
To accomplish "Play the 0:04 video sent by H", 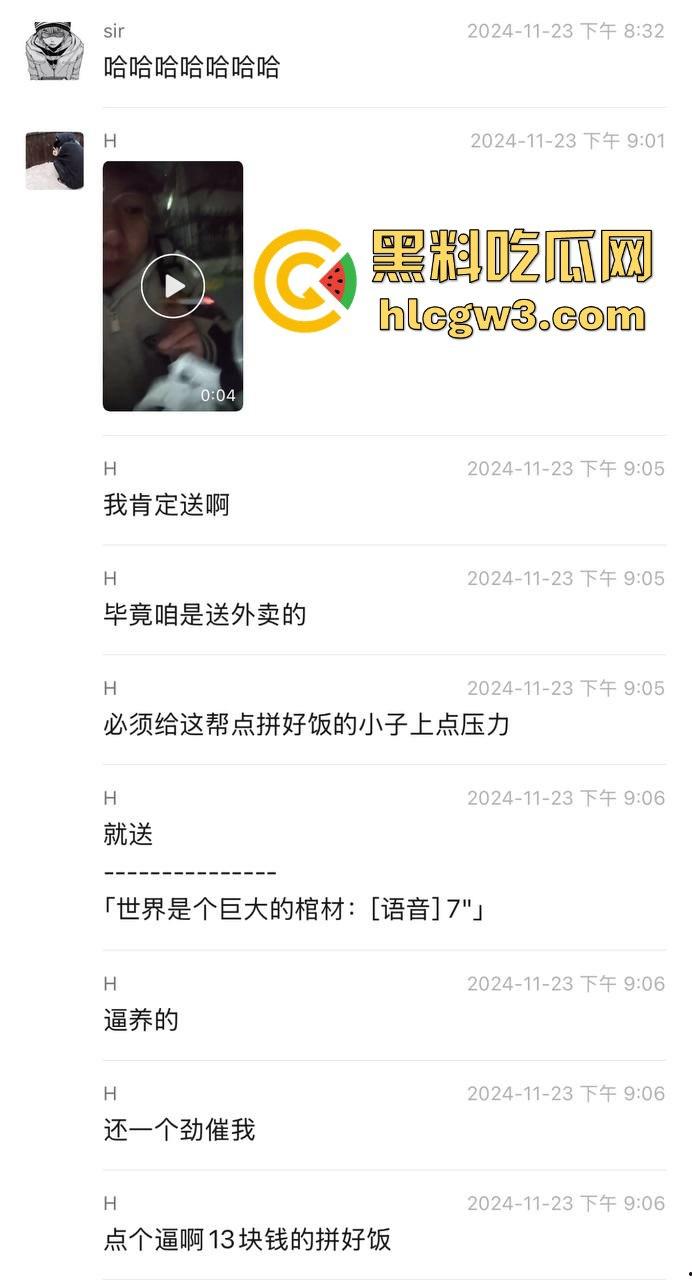I will pyautogui.click(x=173, y=286).
